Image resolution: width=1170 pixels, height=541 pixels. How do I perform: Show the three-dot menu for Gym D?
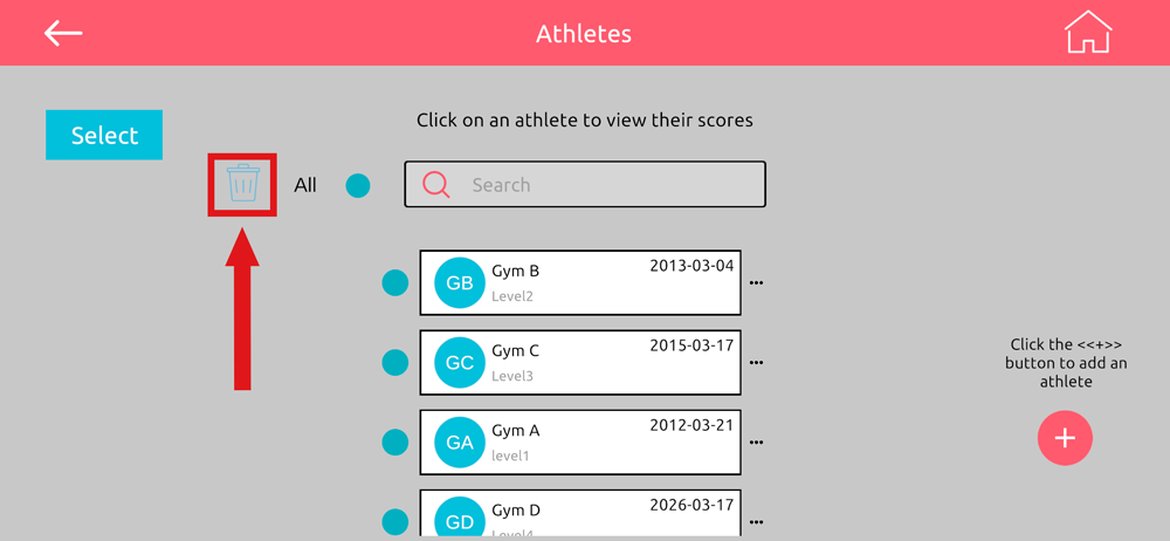[756, 522]
